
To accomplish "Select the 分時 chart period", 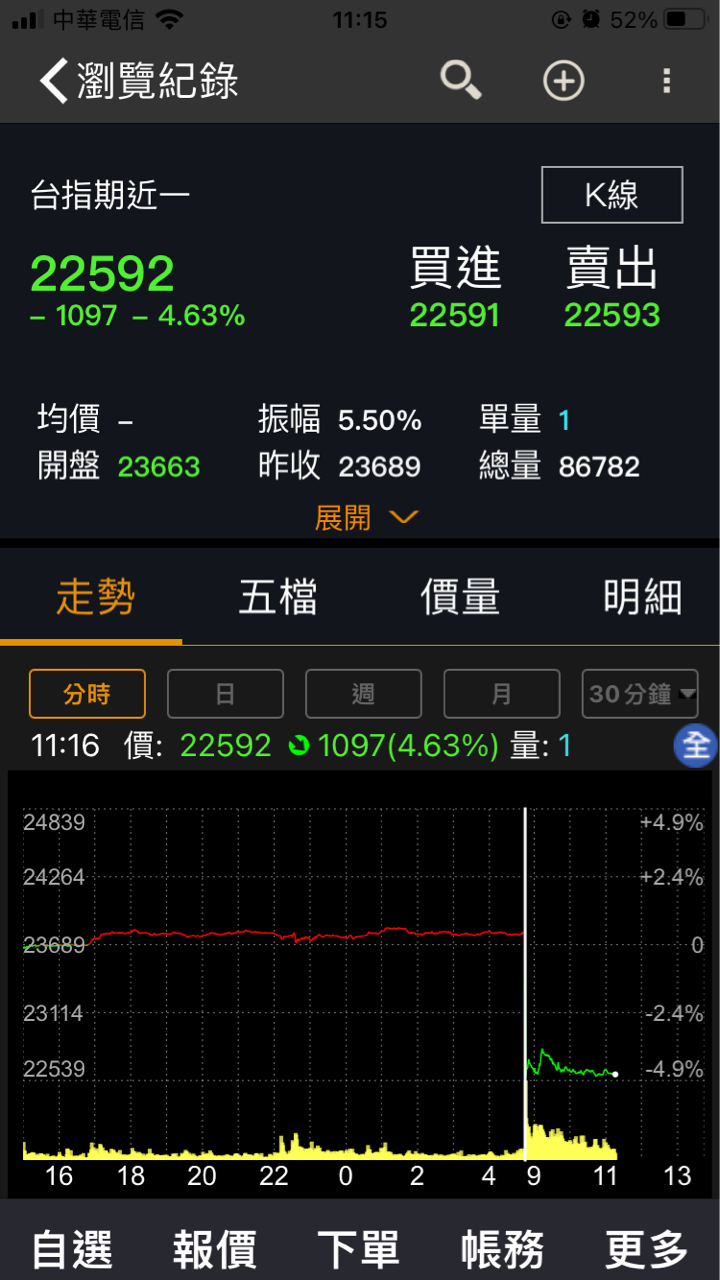I will (x=87, y=694).
